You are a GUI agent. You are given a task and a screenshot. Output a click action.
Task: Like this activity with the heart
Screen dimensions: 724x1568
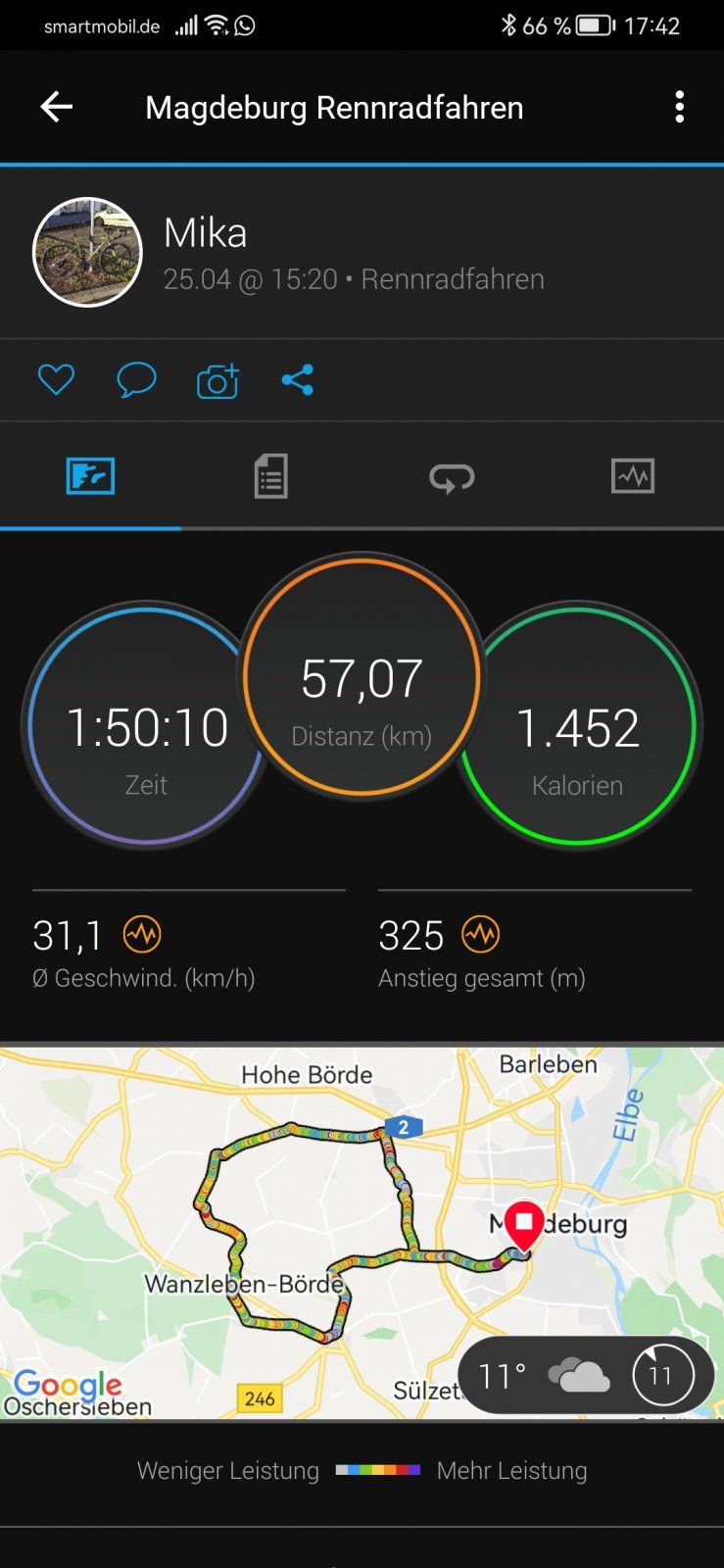click(x=56, y=379)
